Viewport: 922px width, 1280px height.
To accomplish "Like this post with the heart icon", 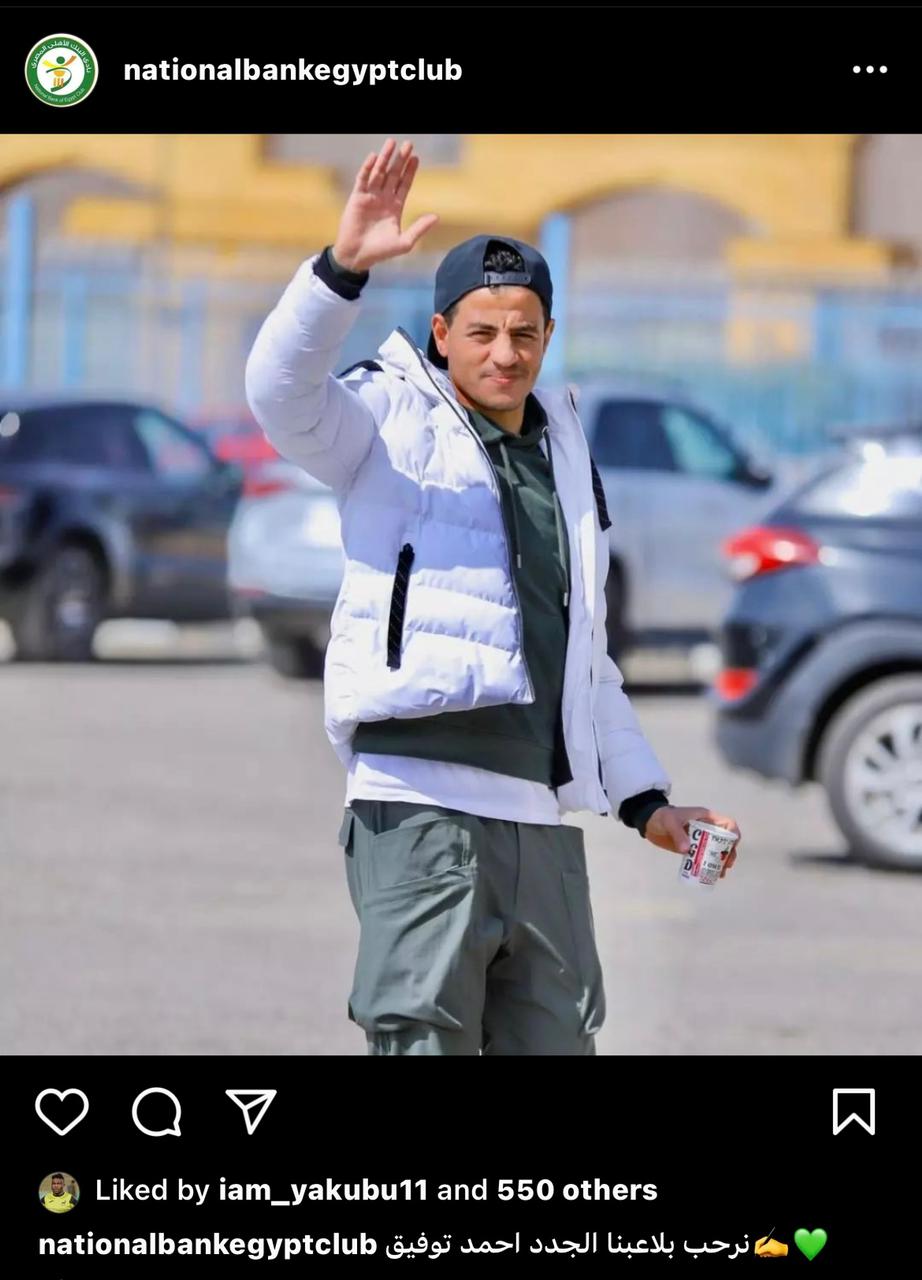I will point(62,1111).
